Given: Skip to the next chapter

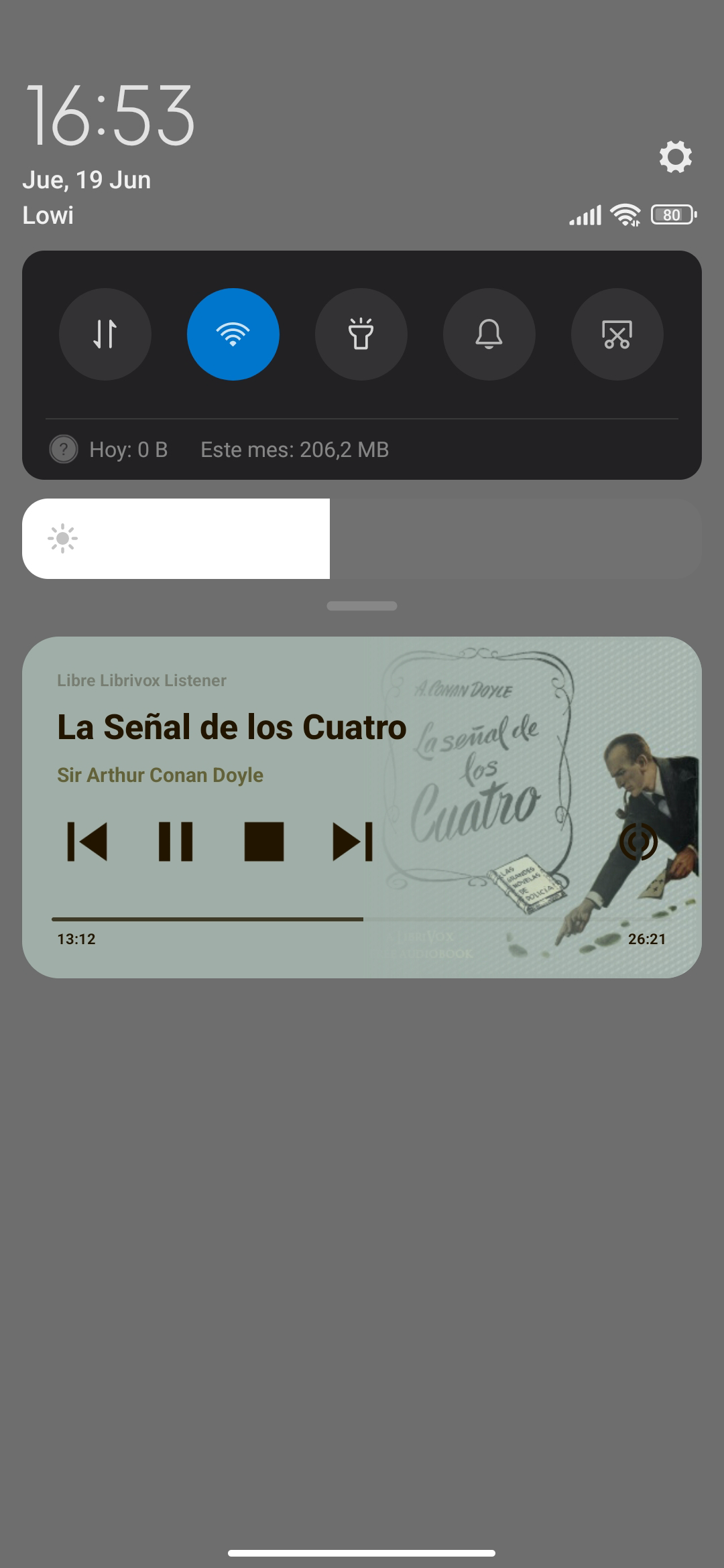Looking at the screenshot, I should pyautogui.click(x=353, y=841).
